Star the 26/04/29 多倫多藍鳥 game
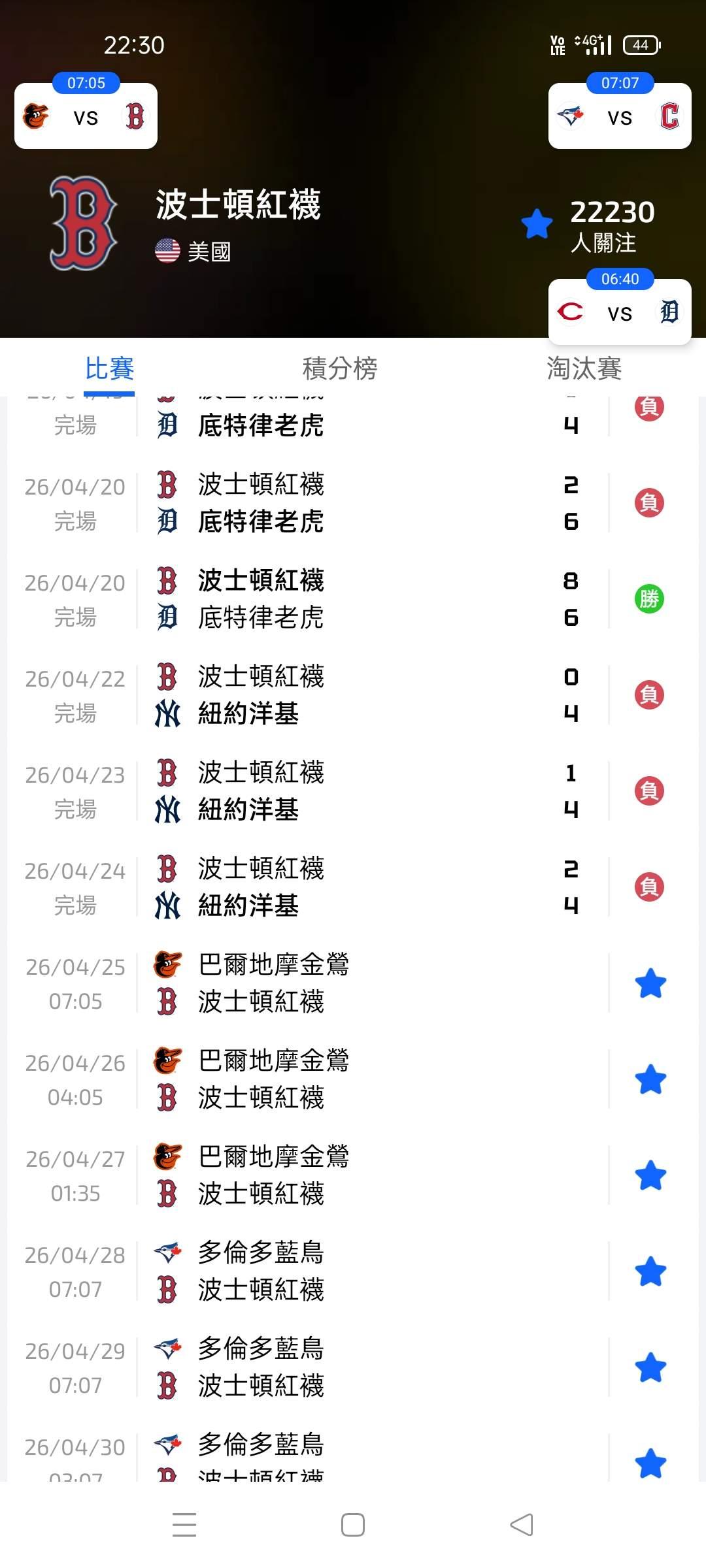 (x=650, y=1367)
